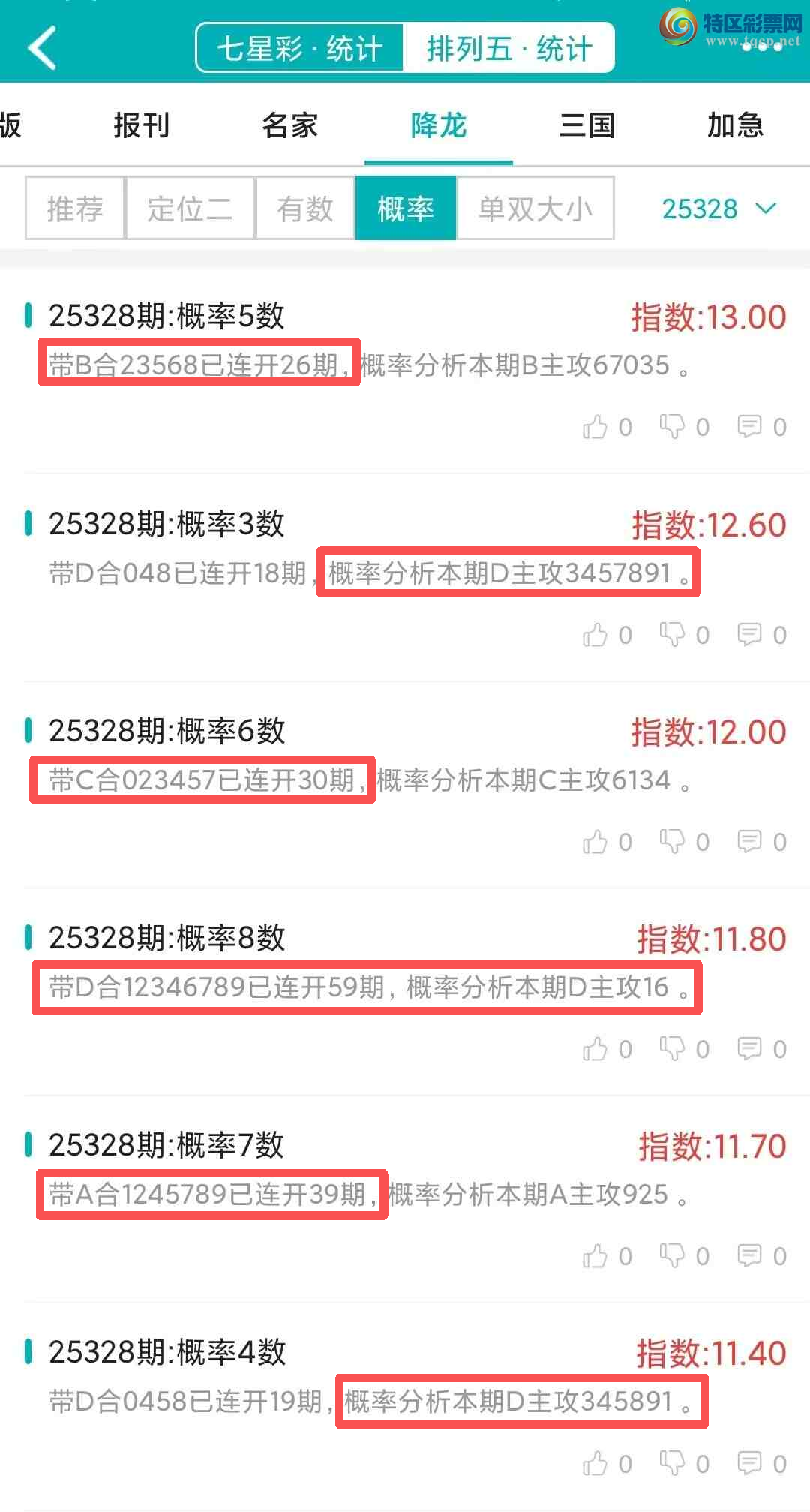Select the 推荐 filter
The width and height of the screenshot is (810, 1512).
(x=74, y=209)
